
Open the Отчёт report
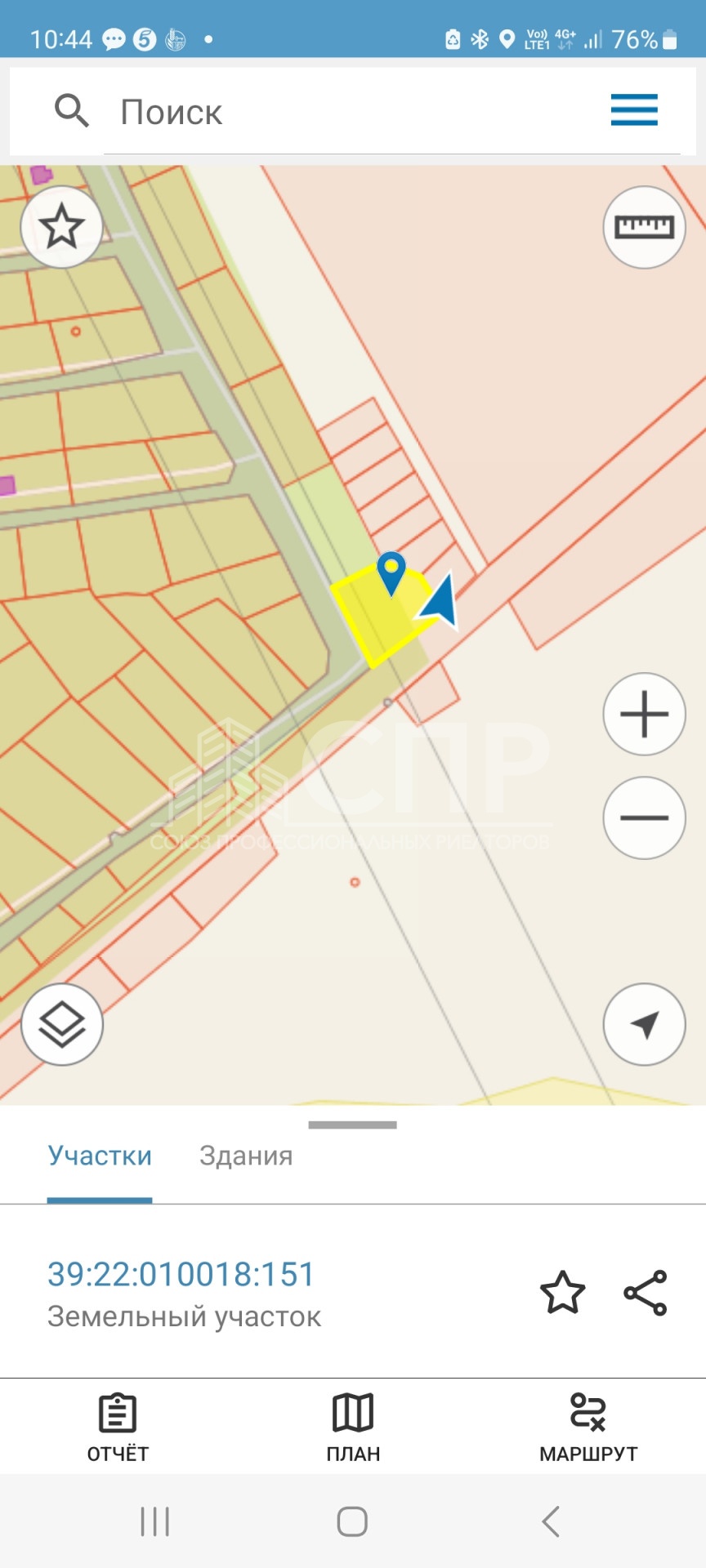(x=118, y=1427)
